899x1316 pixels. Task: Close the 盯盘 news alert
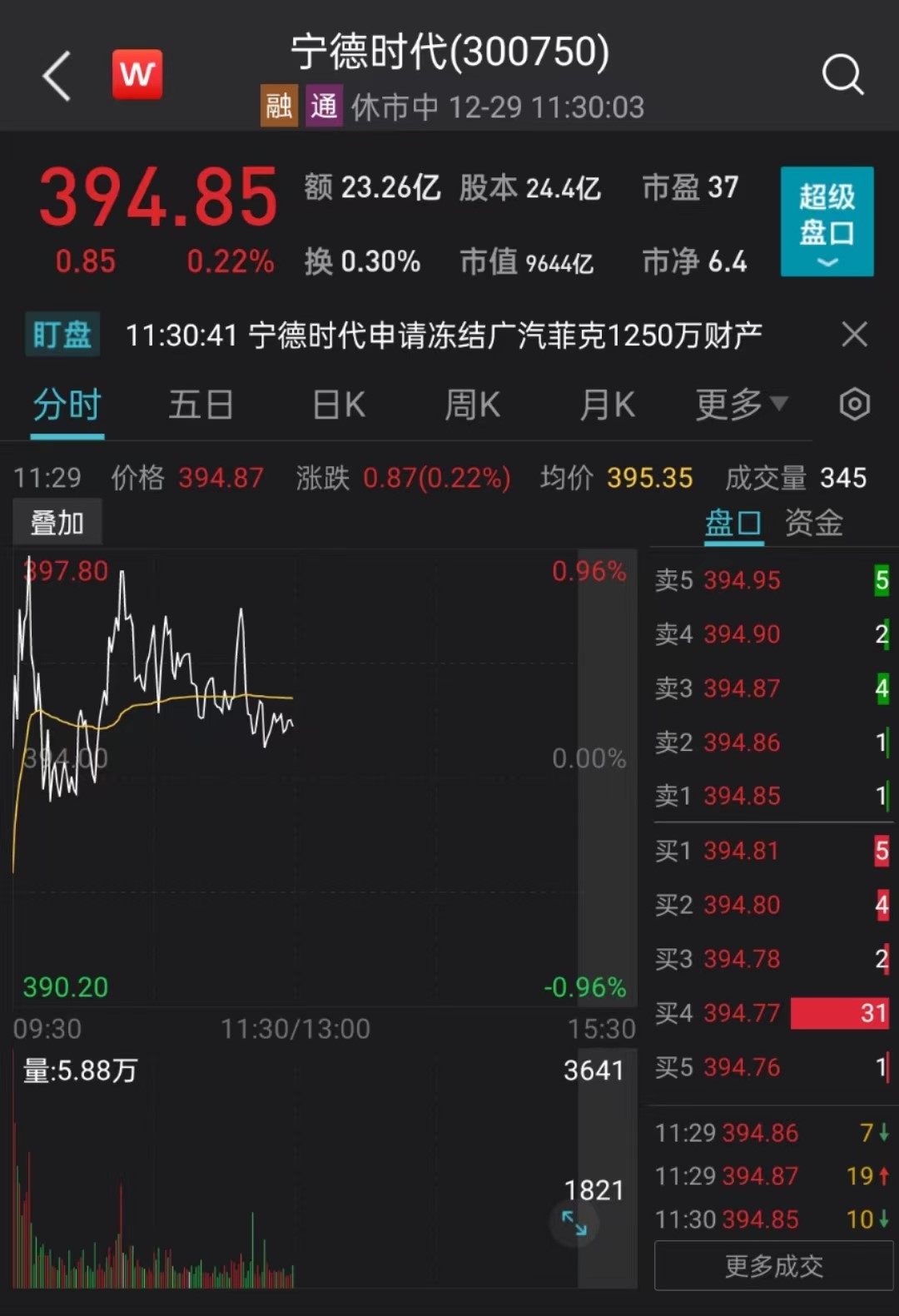[x=854, y=334]
